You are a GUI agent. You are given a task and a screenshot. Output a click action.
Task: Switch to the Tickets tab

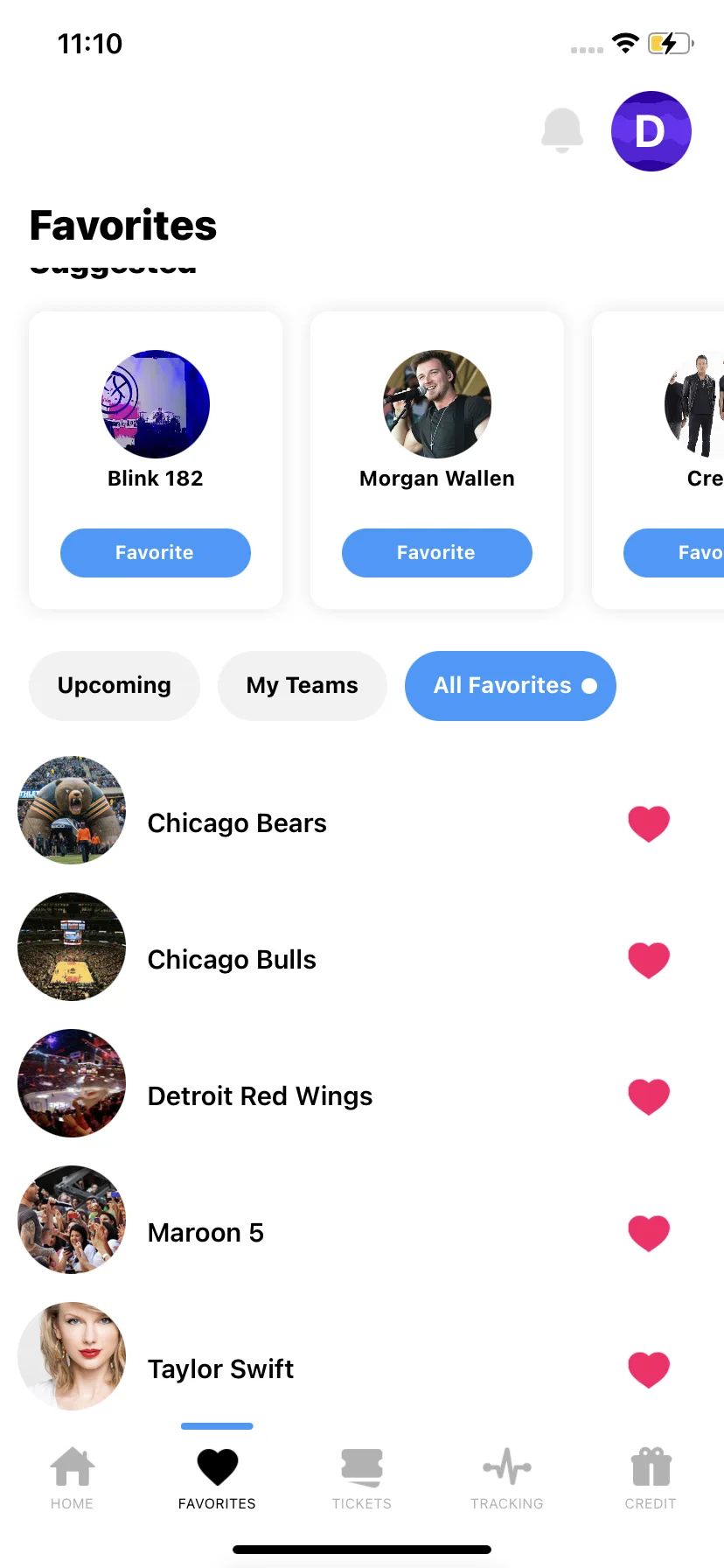pyautogui.click(x=362, y=1479)
